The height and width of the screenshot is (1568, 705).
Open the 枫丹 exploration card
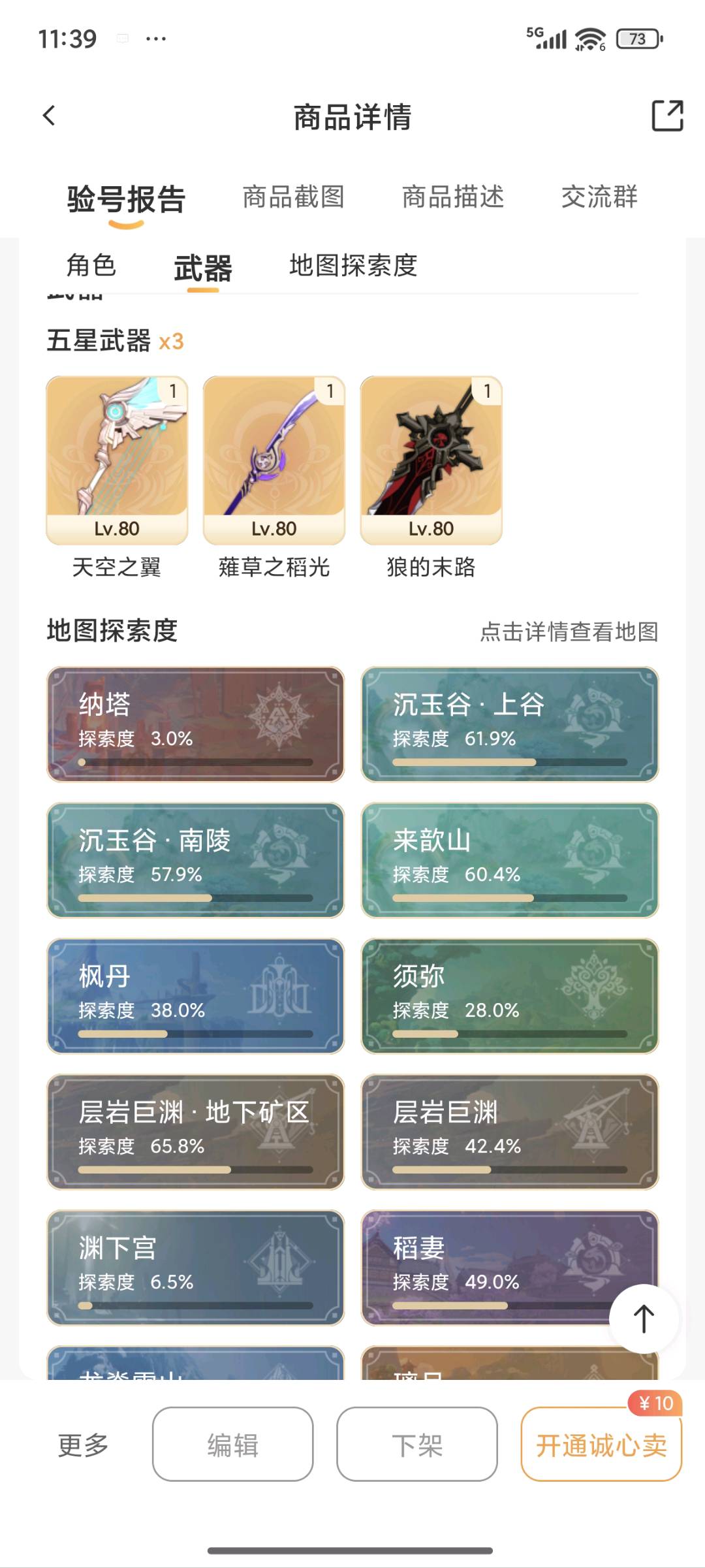pos(195,996)
